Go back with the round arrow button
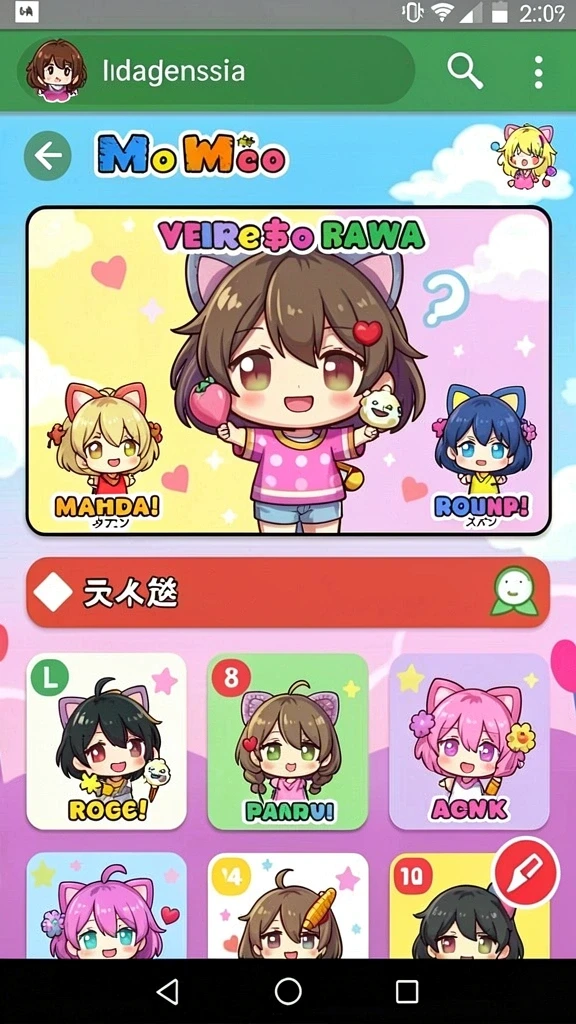This screenshot has height=1024, width=576. click(x=48, y=156)
